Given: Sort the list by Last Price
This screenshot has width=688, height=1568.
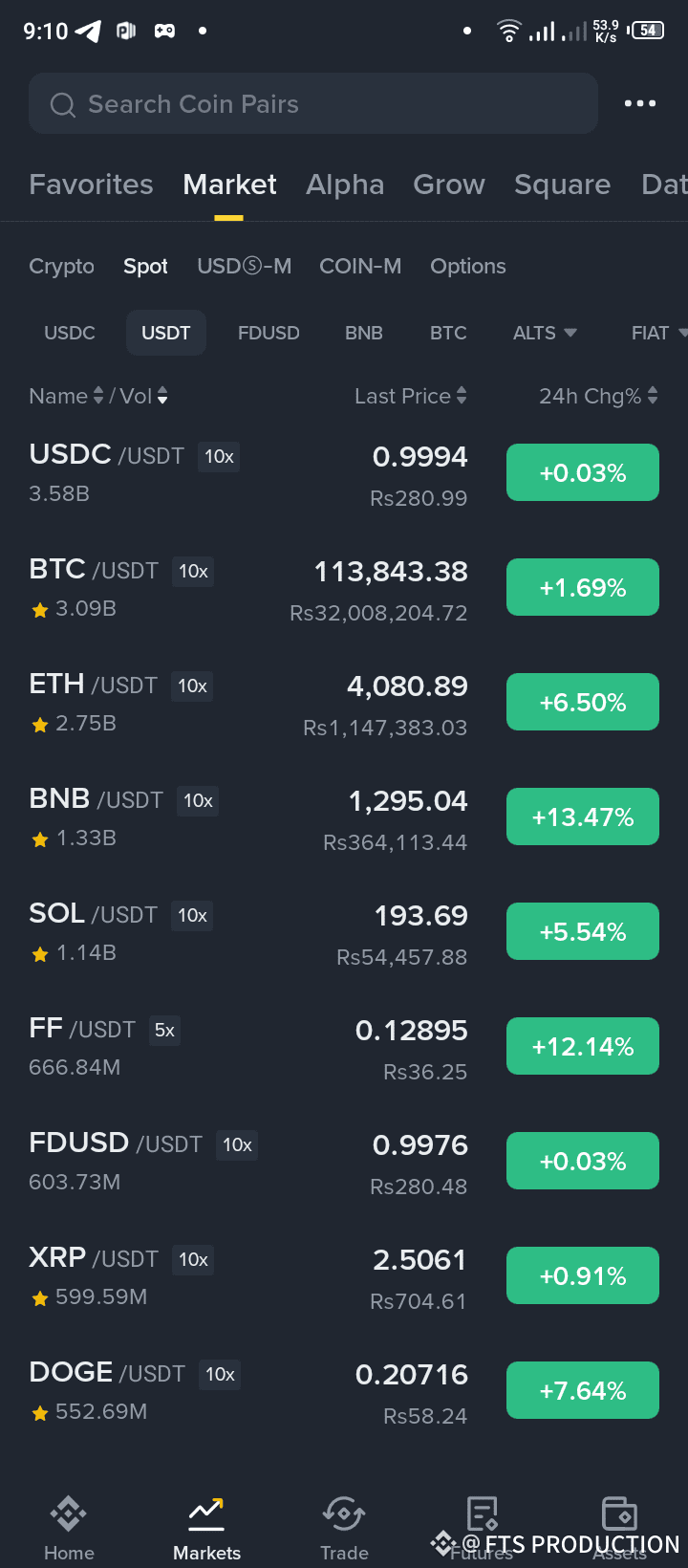Looking at the screenshot, I should tap(410, 396).
